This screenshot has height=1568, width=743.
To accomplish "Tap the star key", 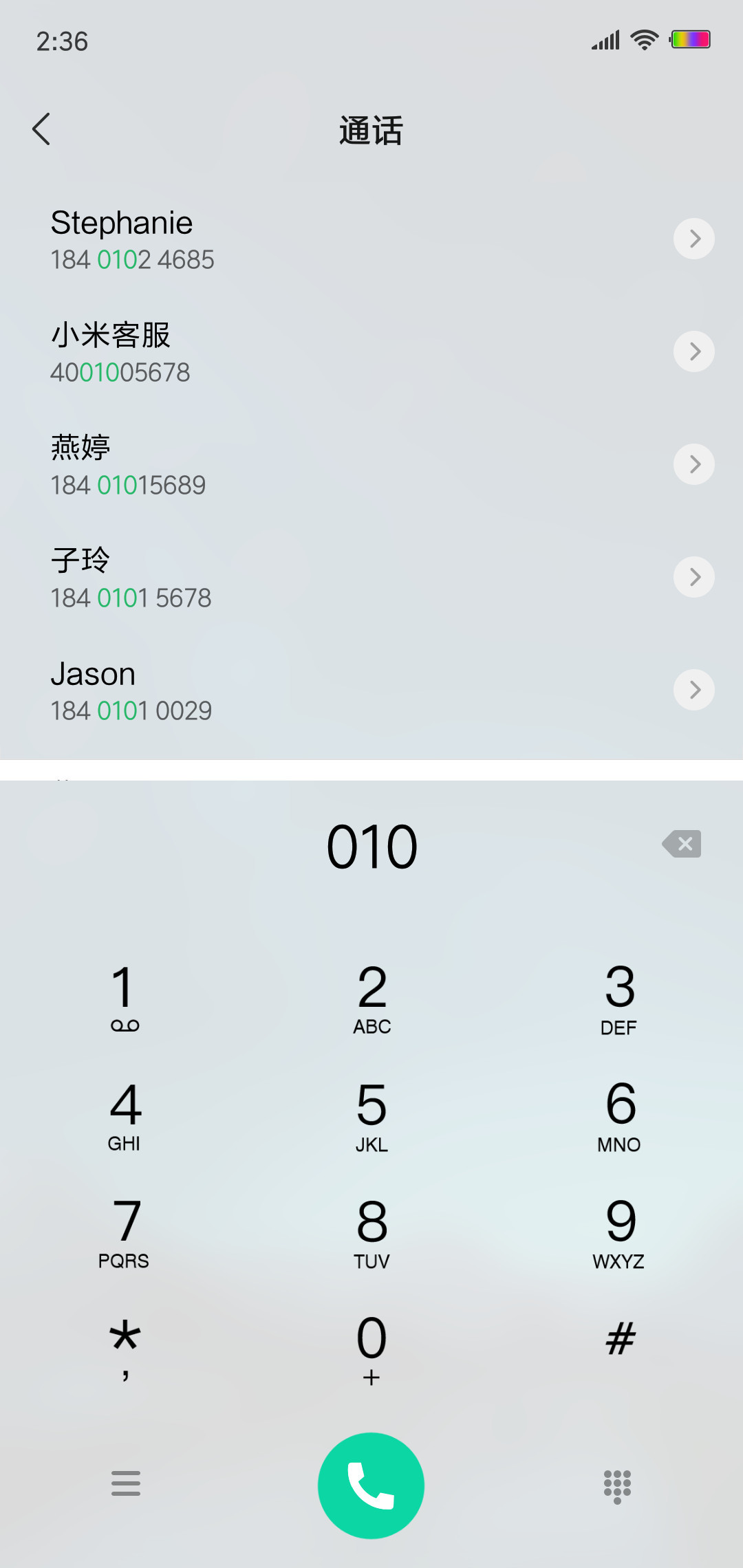I will [124, 1349].
